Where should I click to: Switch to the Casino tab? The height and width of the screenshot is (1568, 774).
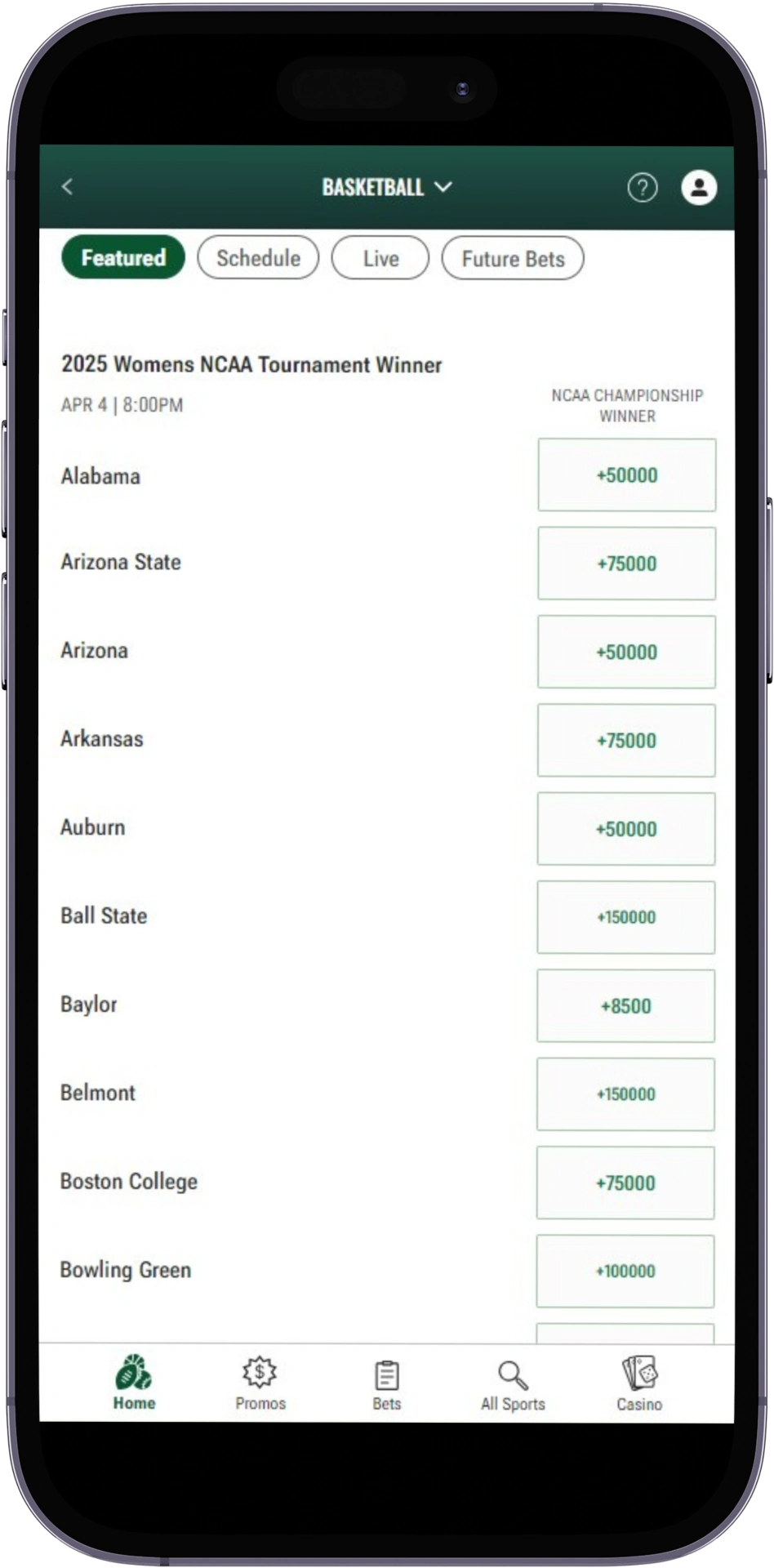[639, 1383]
